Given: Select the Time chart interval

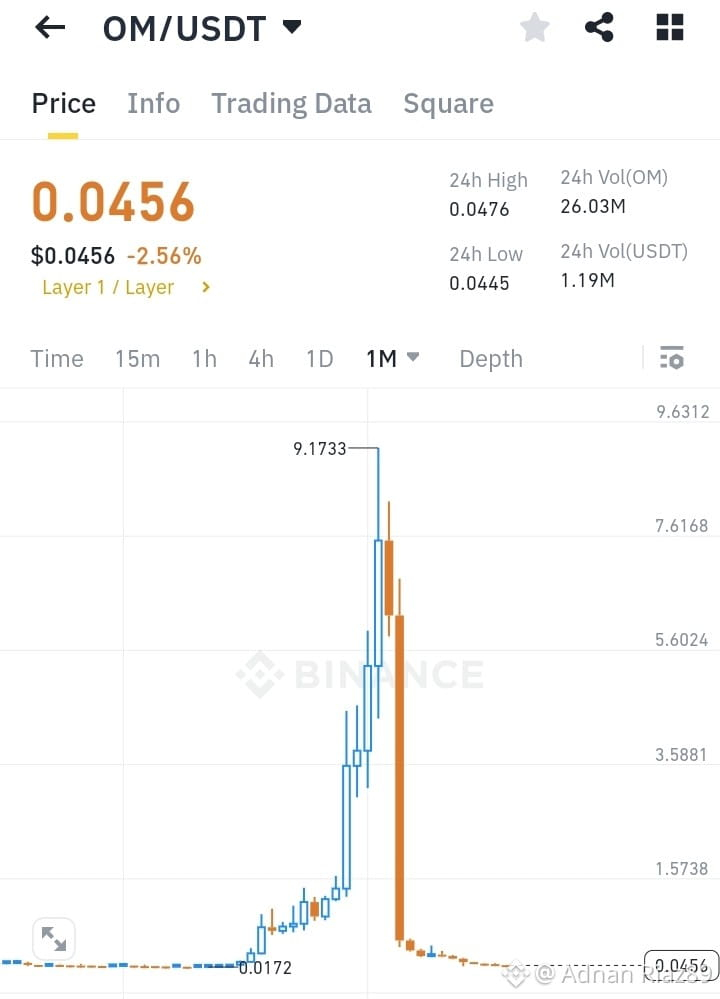Looking at the screenshot, I should click(x=57, y=359).
